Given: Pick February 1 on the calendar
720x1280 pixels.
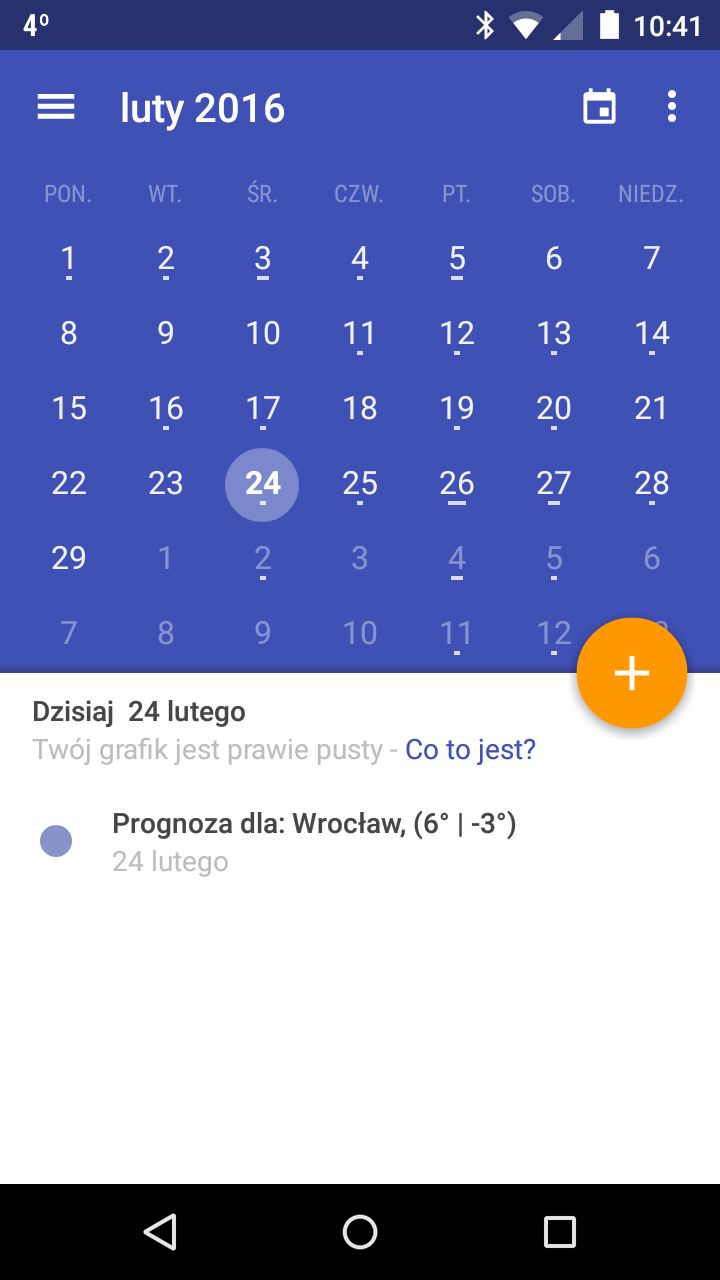Looking at the screenshot, I should click(x=69, y=260).
